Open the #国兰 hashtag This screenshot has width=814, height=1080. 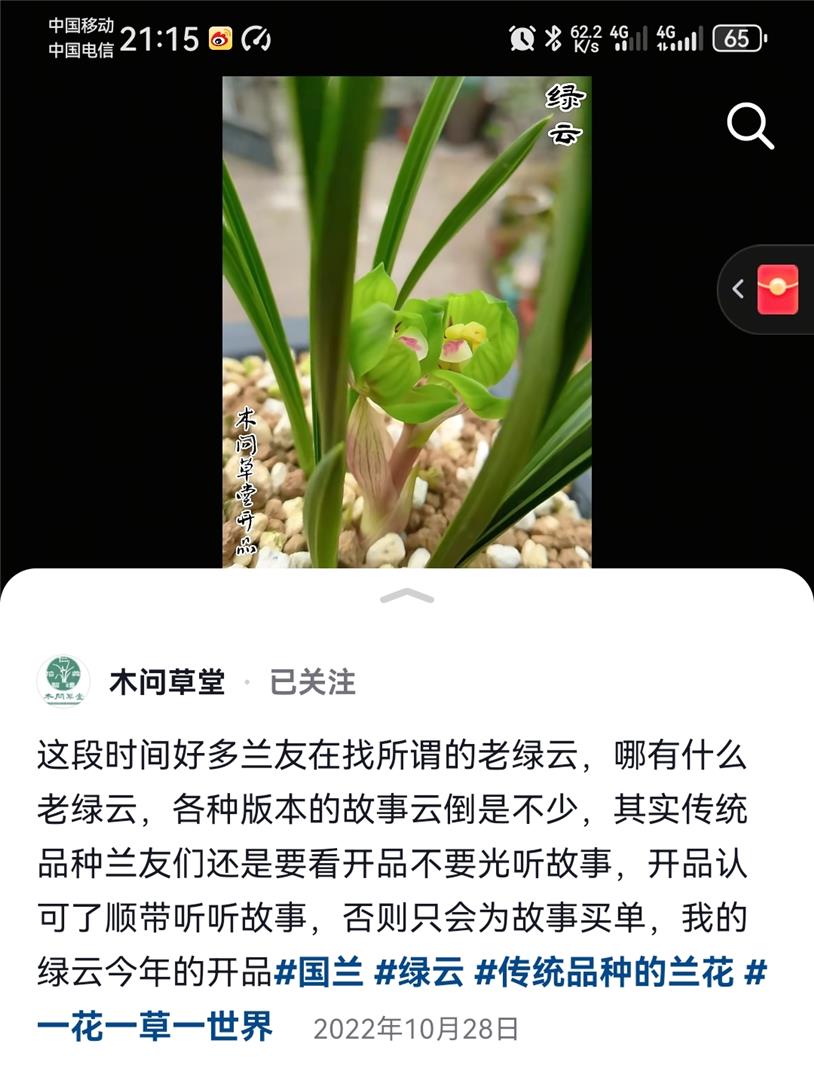tap(318, 971)
